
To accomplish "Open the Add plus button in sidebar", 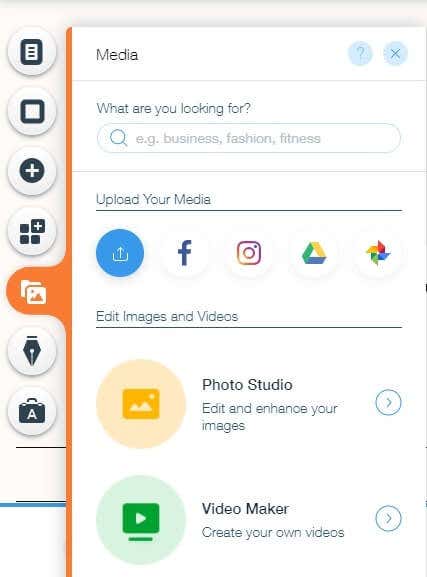I will (32, 171).
